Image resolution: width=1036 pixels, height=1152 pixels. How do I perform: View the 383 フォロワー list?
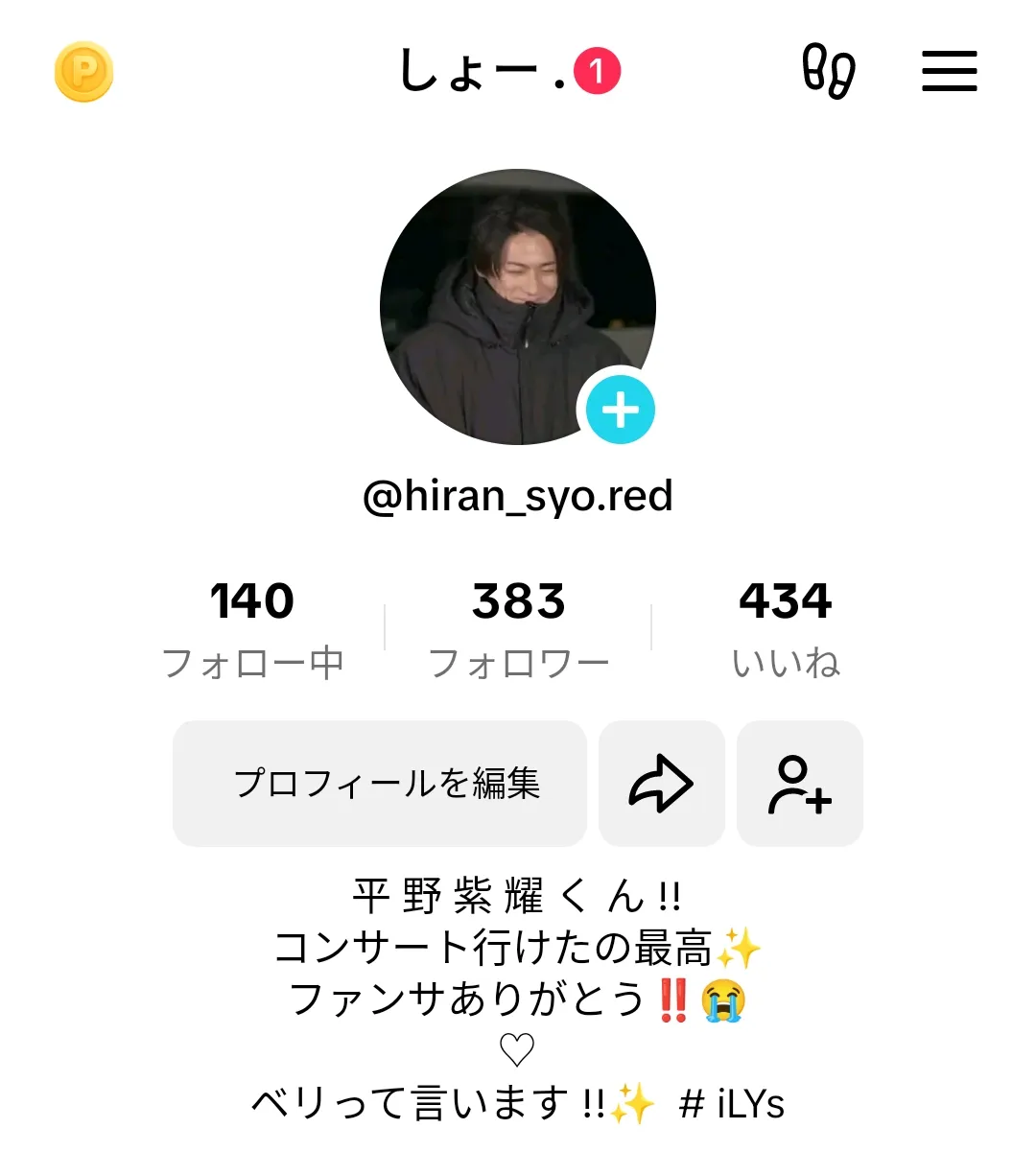(518, 628)
